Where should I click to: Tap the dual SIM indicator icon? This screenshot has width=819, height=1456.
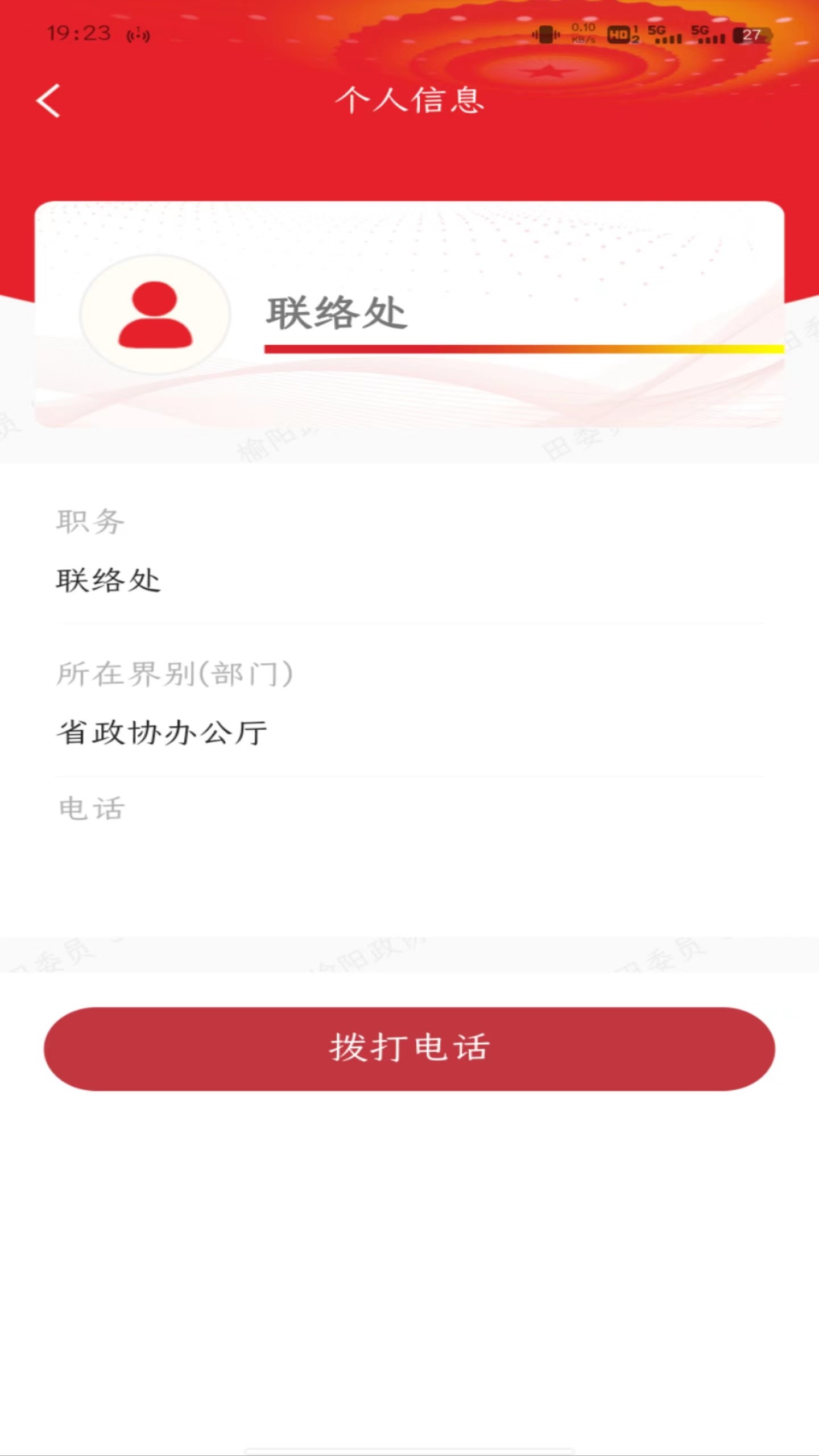tap(634, 34)
